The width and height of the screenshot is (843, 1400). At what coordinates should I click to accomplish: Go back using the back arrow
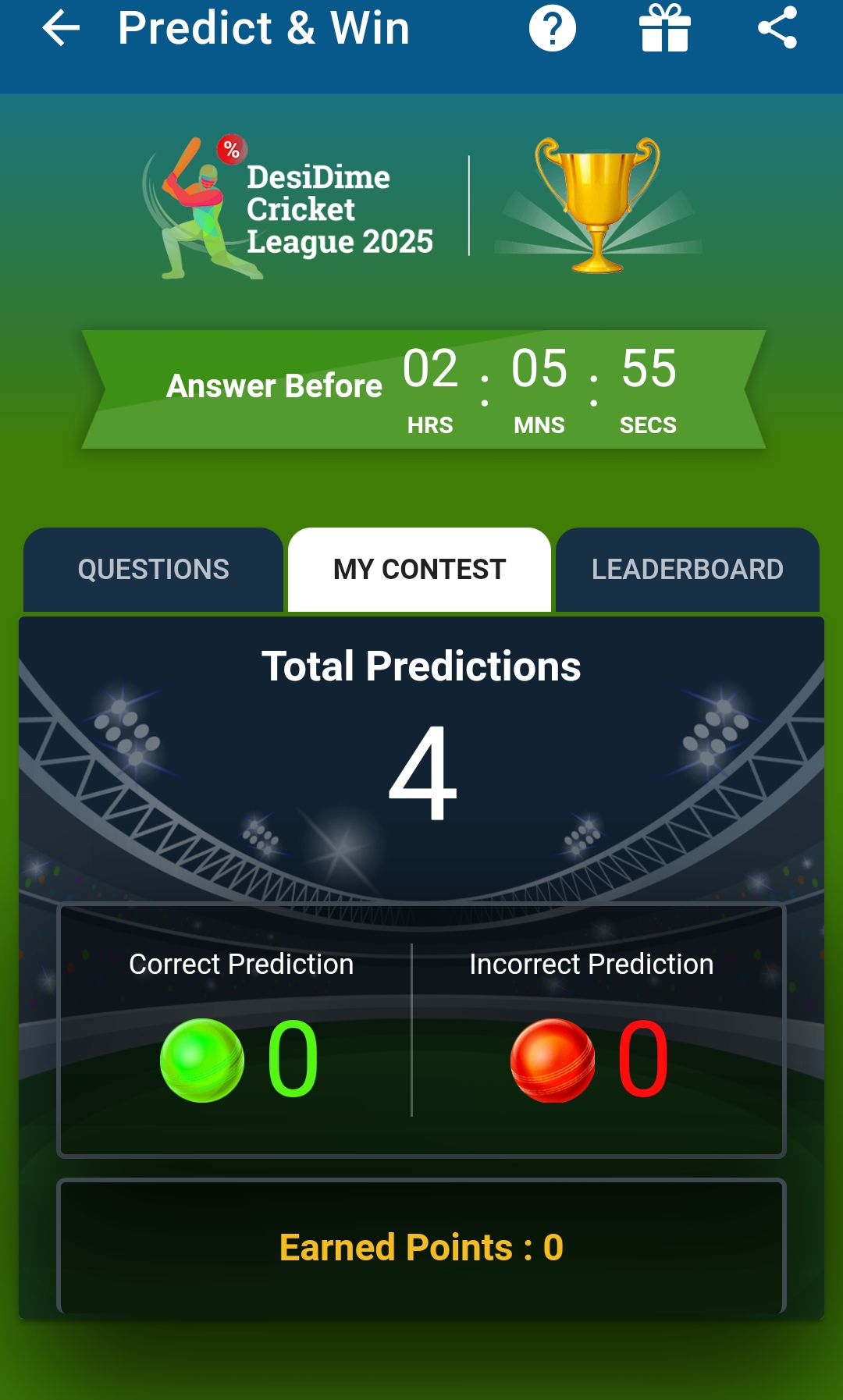click(x=61, y=29)
